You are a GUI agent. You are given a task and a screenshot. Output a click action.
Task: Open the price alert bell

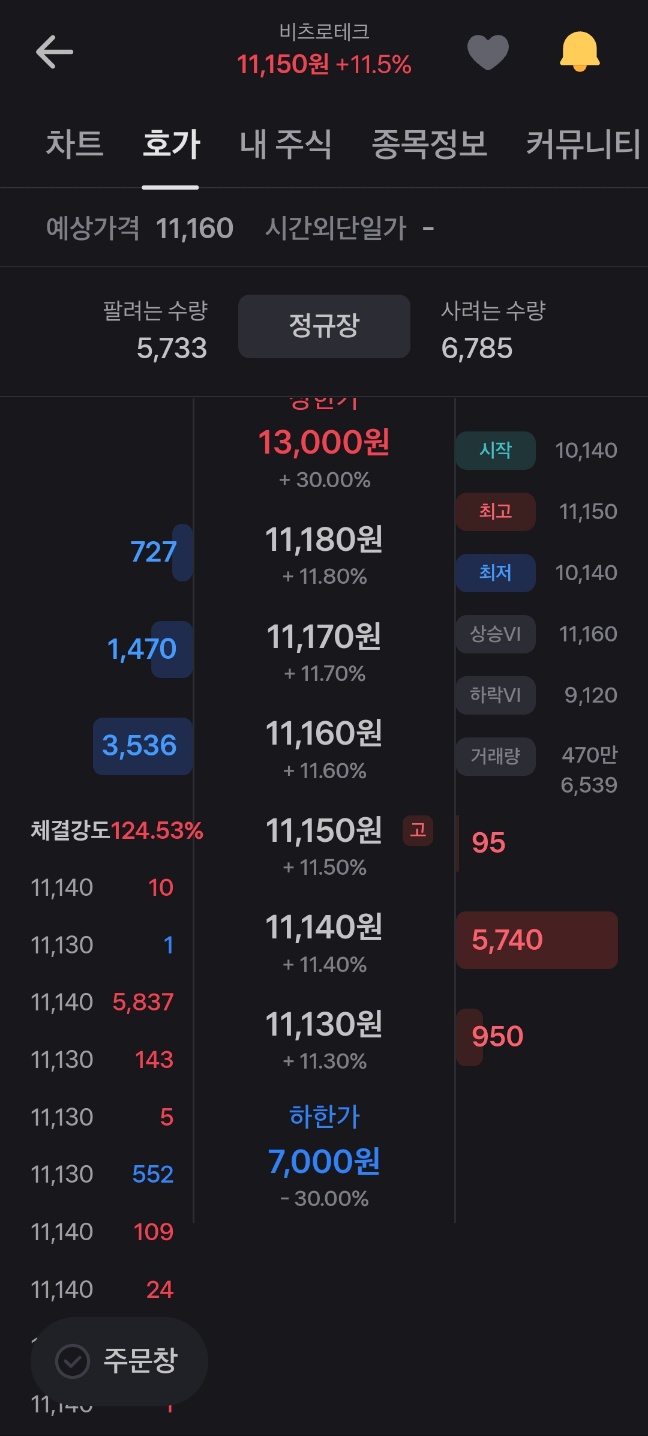tap(580, 51)
